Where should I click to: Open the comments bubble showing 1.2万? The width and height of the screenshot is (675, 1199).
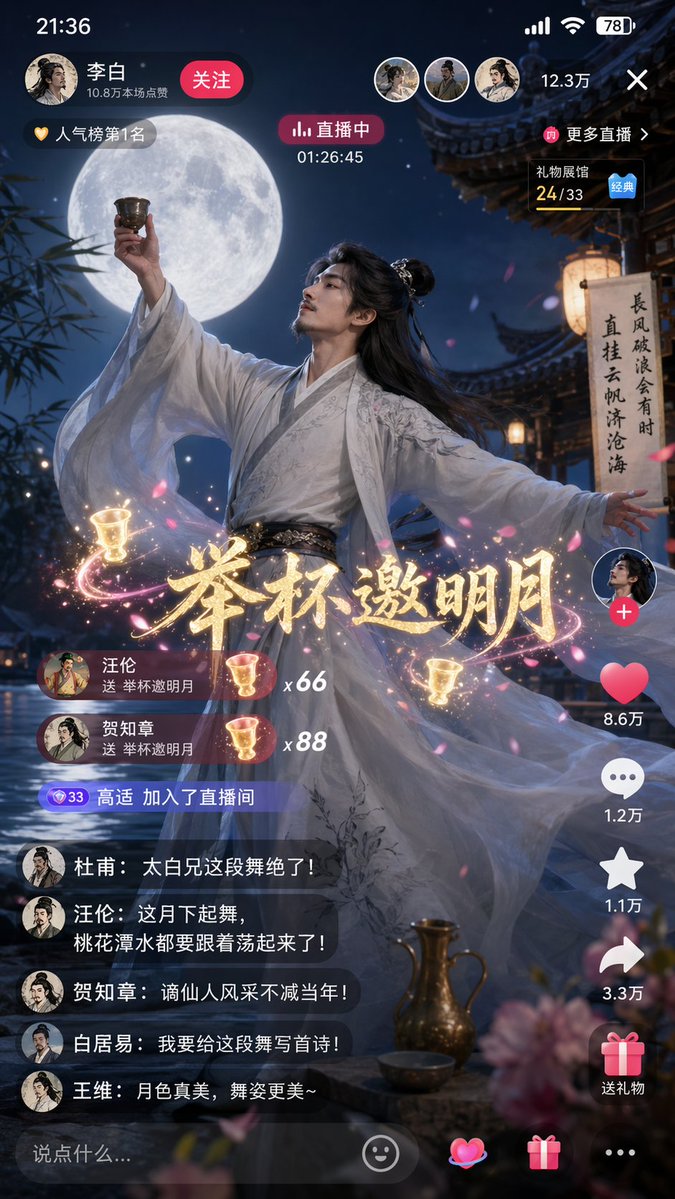pyautogui.click(x=622, y=779)
